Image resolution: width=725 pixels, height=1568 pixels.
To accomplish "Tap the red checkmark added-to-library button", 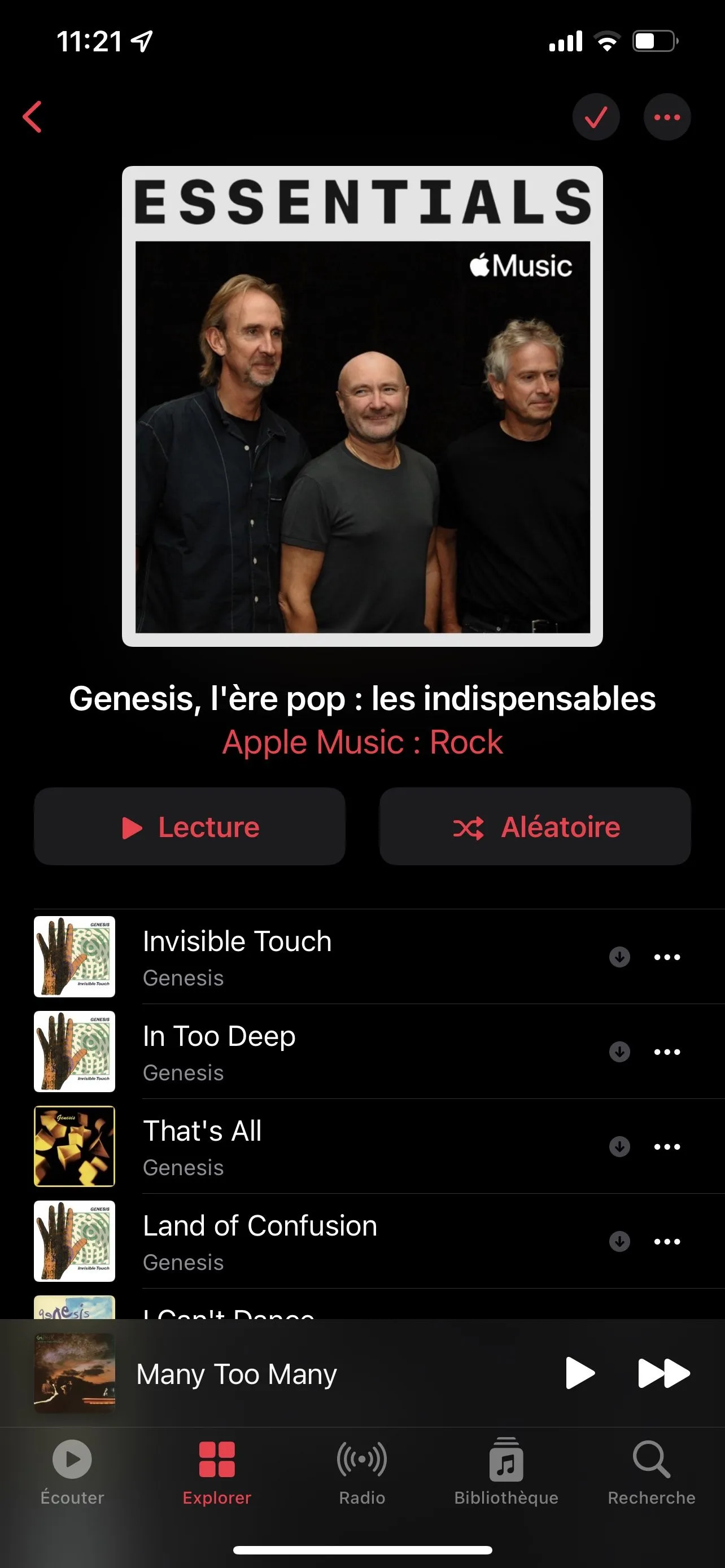I will tap(595, 117).
